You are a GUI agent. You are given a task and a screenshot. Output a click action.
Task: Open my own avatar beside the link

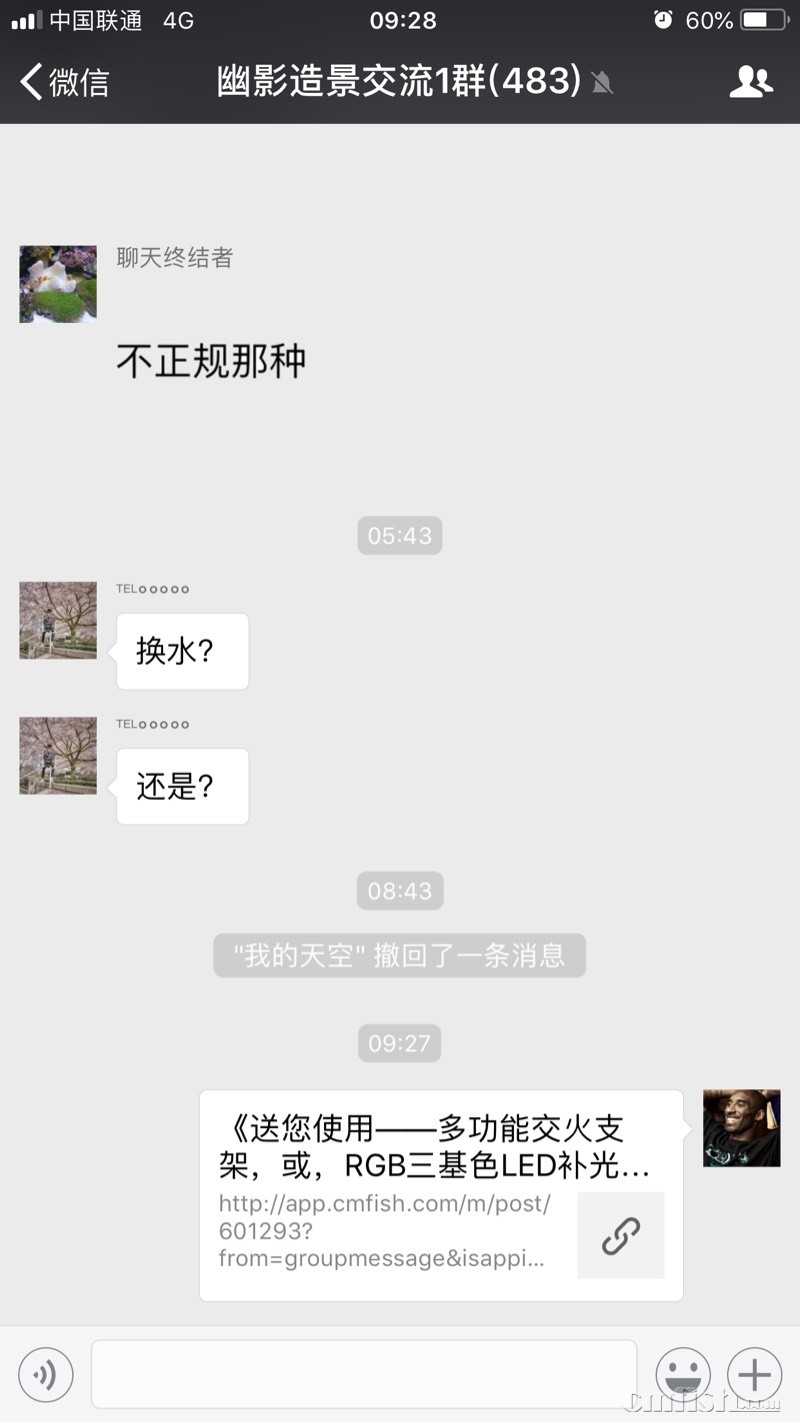[x=741, y=1128]
